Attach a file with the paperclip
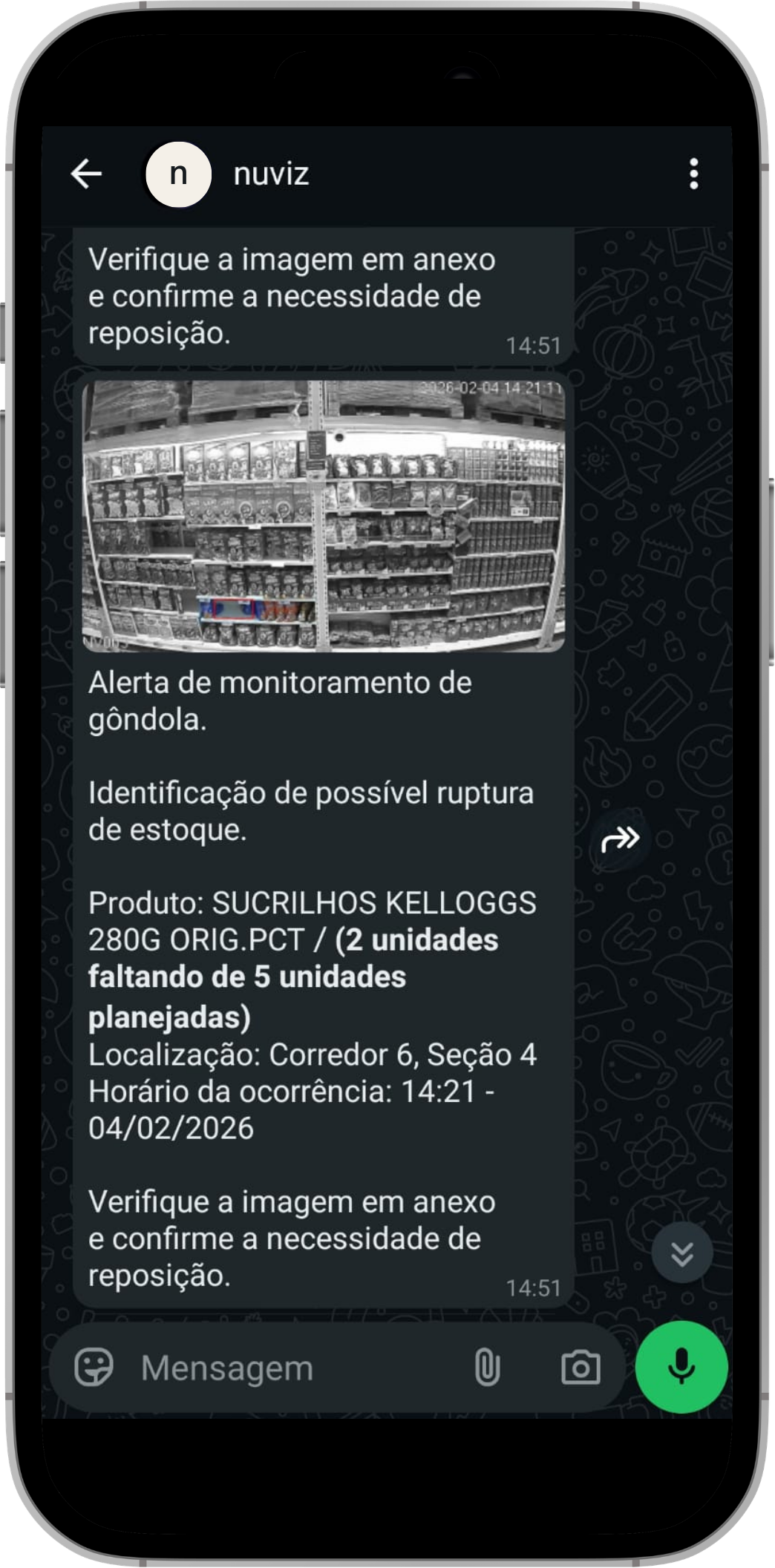This screenshot has width=775, height=1568. [x=489, y=1368]
